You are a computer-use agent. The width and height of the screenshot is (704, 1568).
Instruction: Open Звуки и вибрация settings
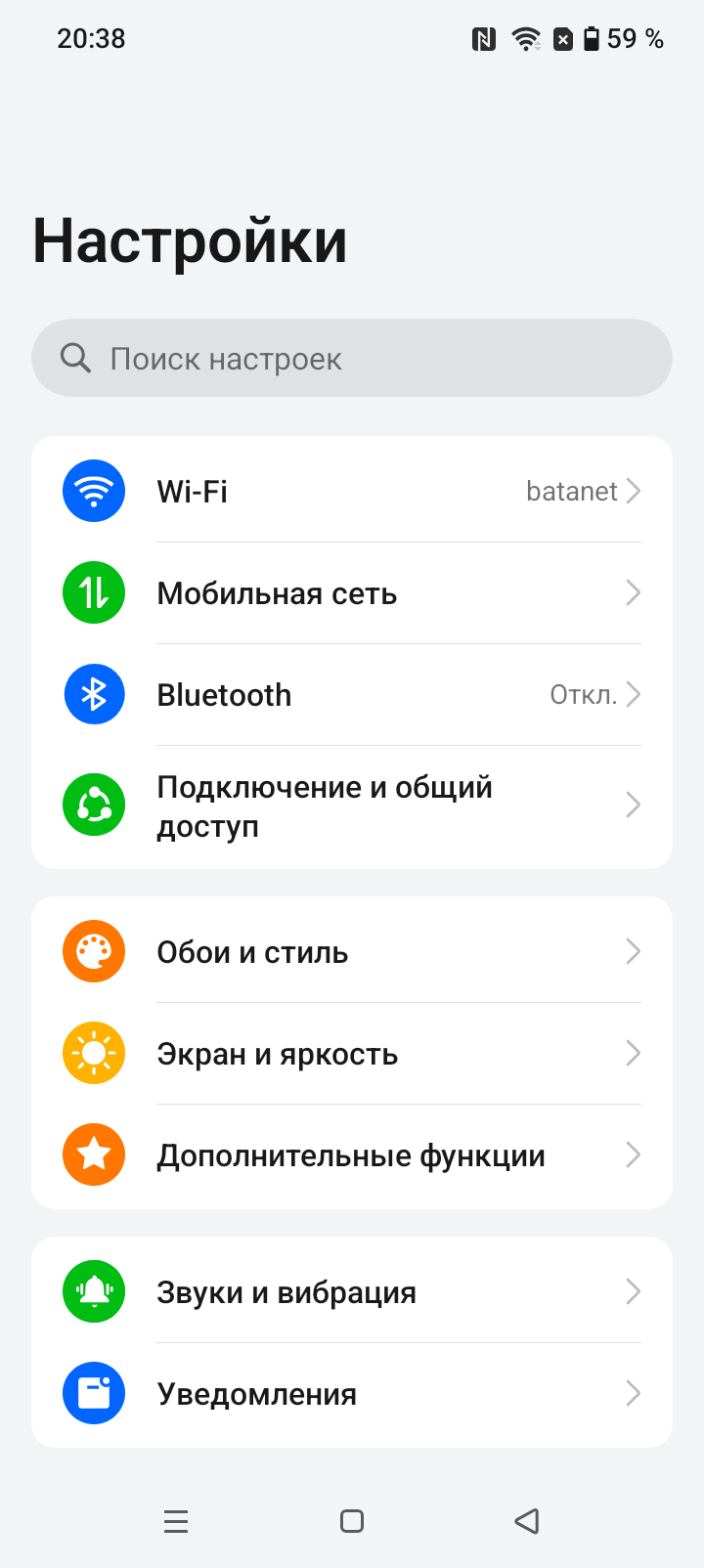click(351, 1292)
